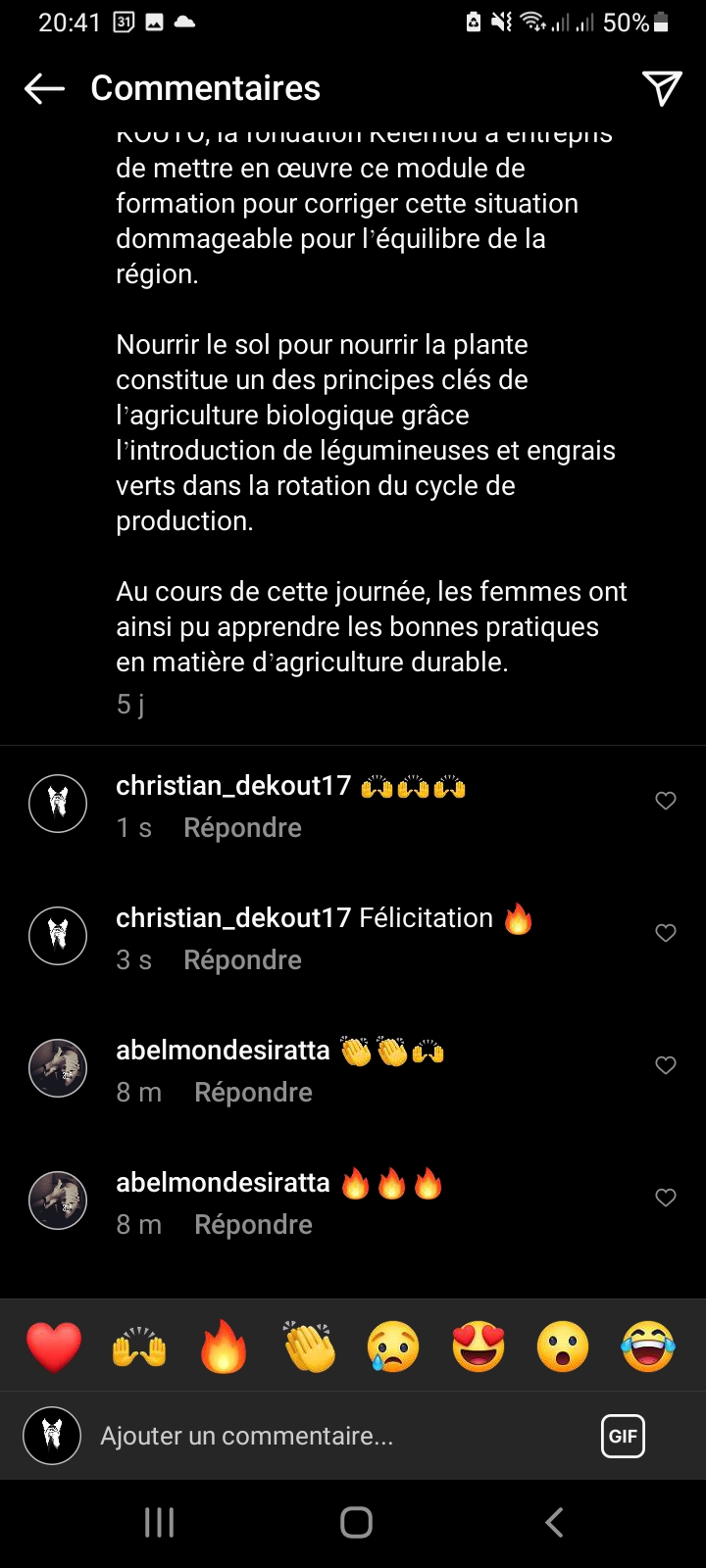Viewport: 706px width, 1568px height.
Task: Open the direct share paper plane icon
Action: point(662,88)
